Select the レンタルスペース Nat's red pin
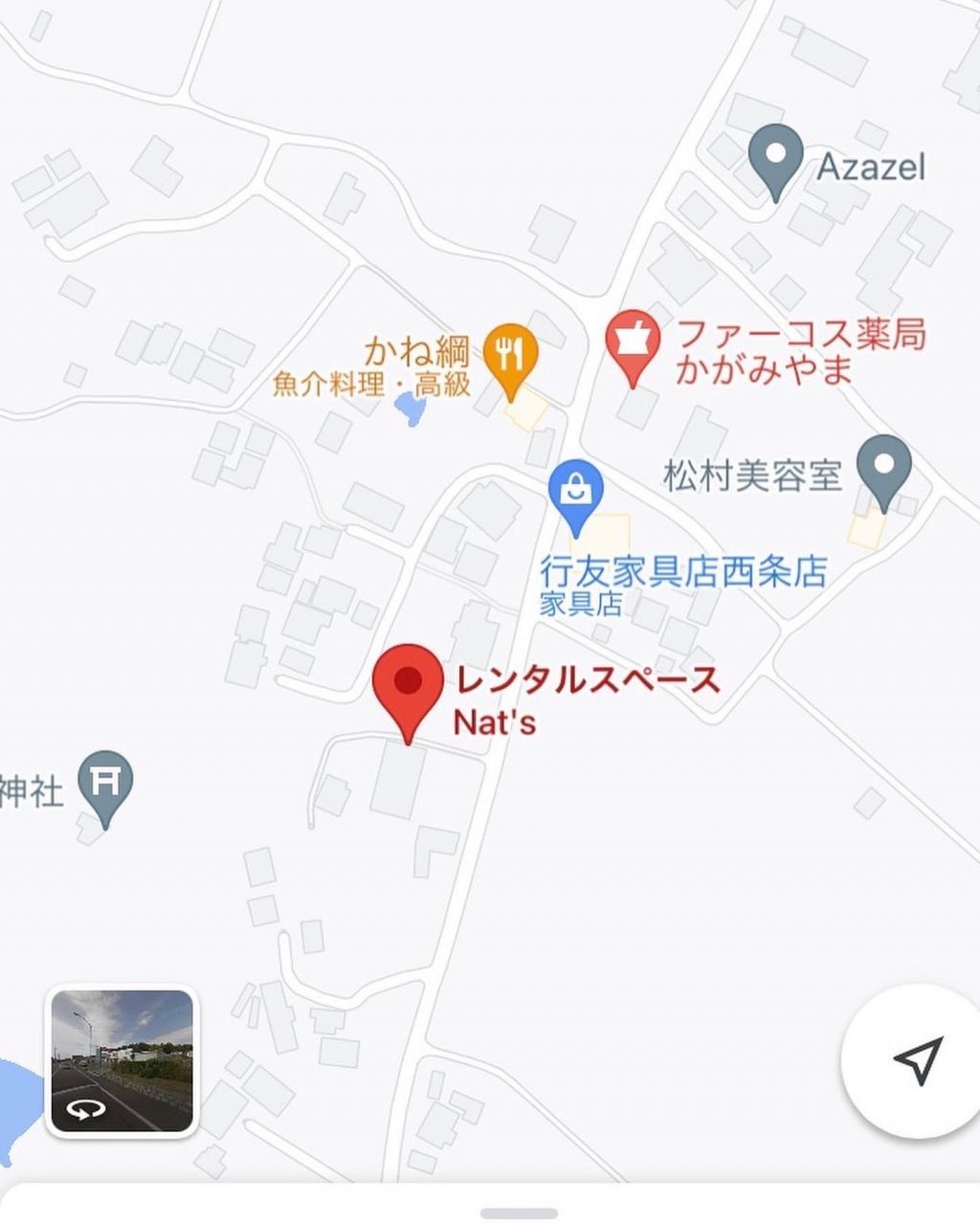The height and width of the screenshot is (1224, 980). (409, 685)
